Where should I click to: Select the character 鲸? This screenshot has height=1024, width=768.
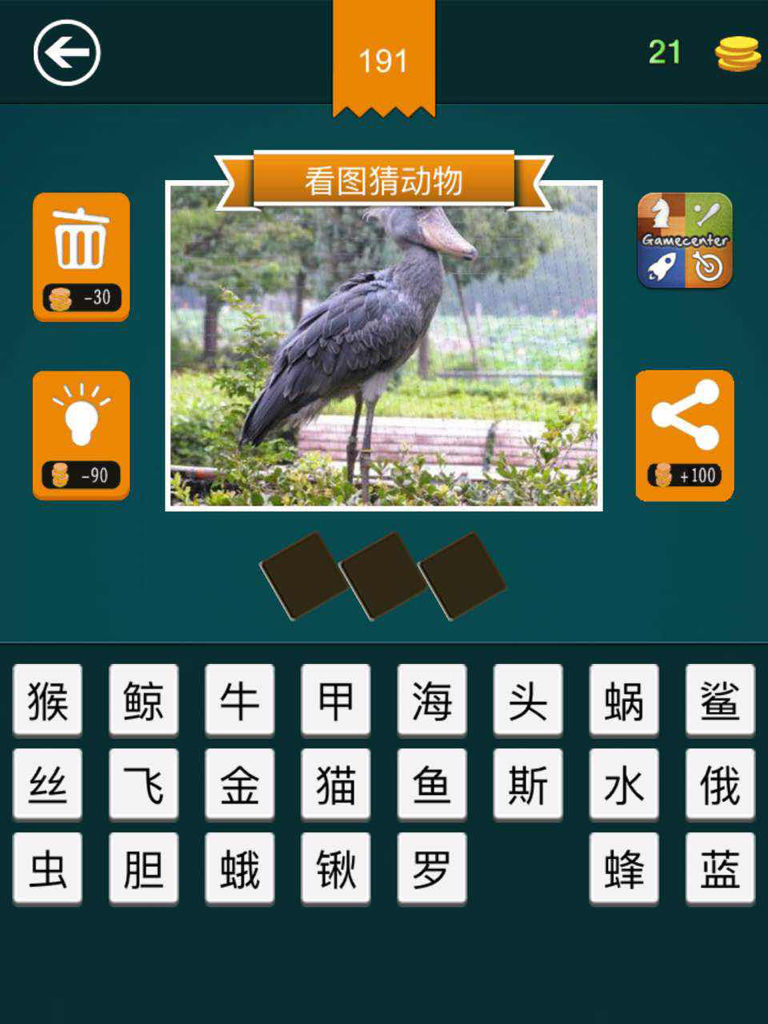pyautogui.click(x=144, y=700)
